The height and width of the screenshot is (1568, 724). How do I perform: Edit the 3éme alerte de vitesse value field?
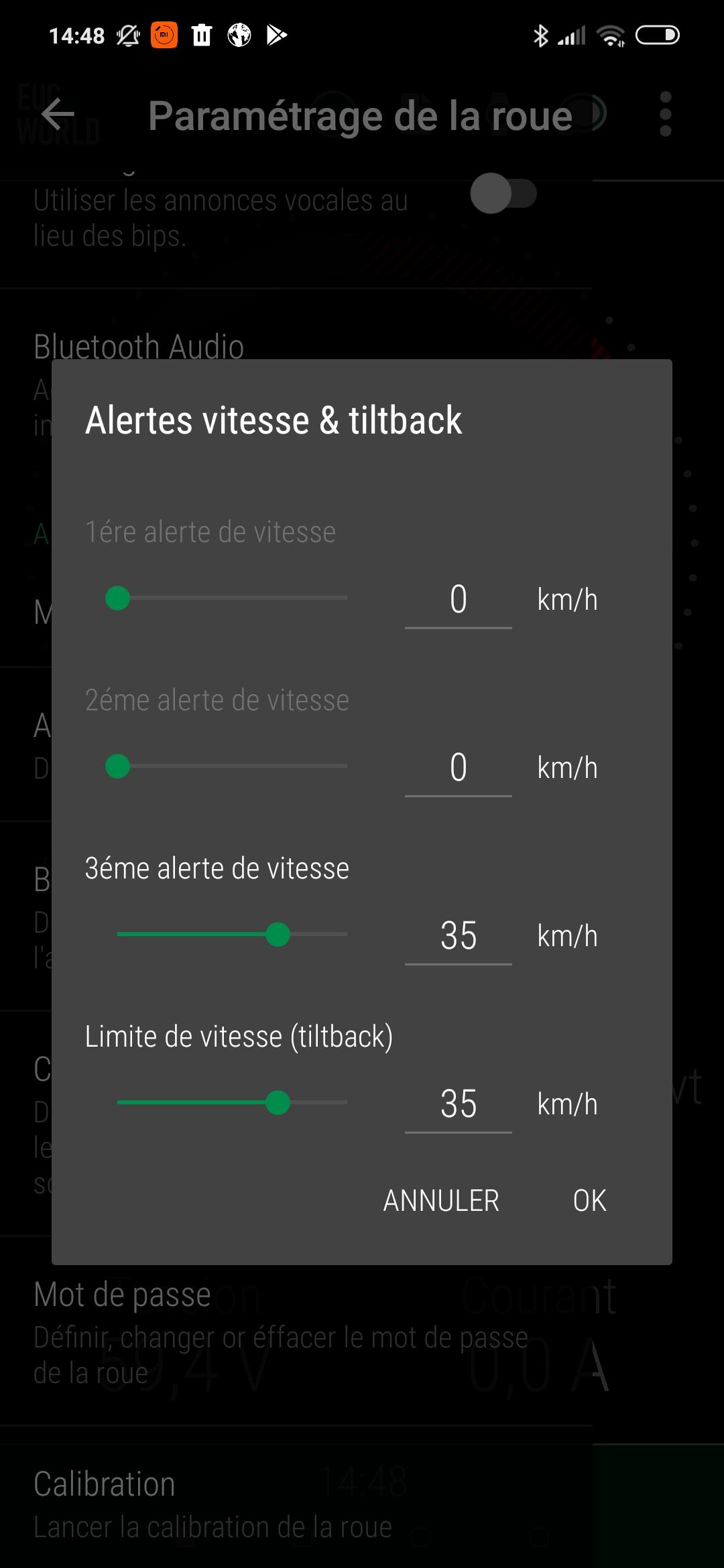pos(459,935)
